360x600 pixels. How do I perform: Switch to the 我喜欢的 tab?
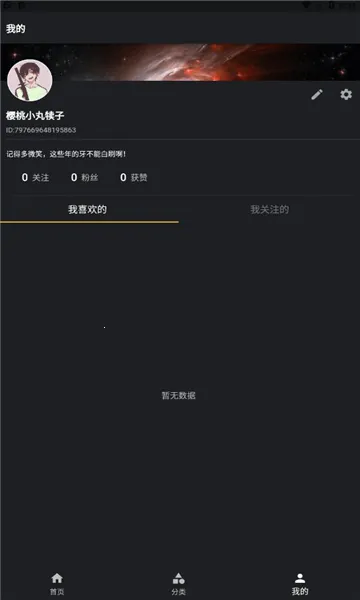click(x=90, y=210)
